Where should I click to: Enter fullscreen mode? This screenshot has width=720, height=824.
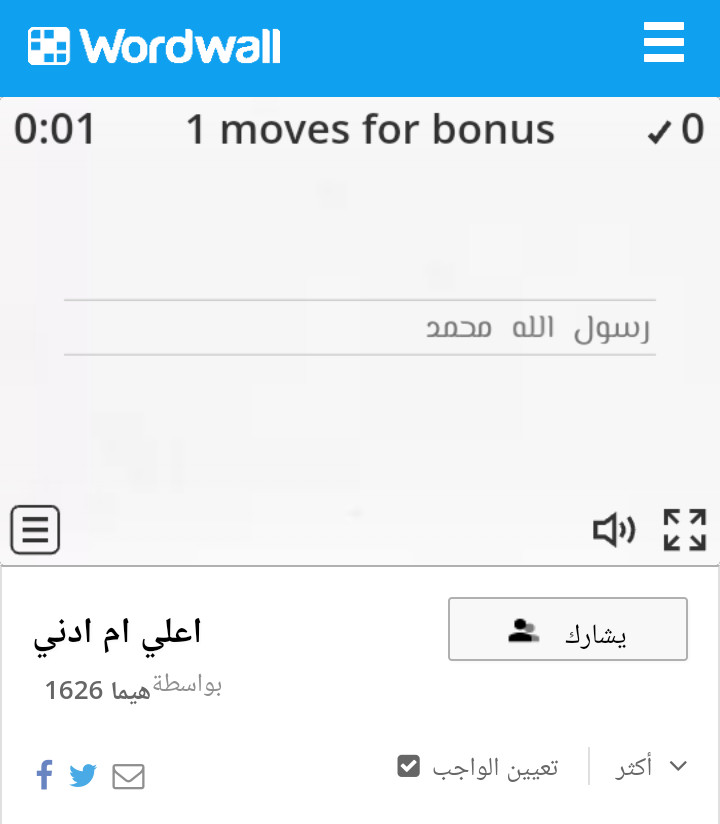pos(685,530)
